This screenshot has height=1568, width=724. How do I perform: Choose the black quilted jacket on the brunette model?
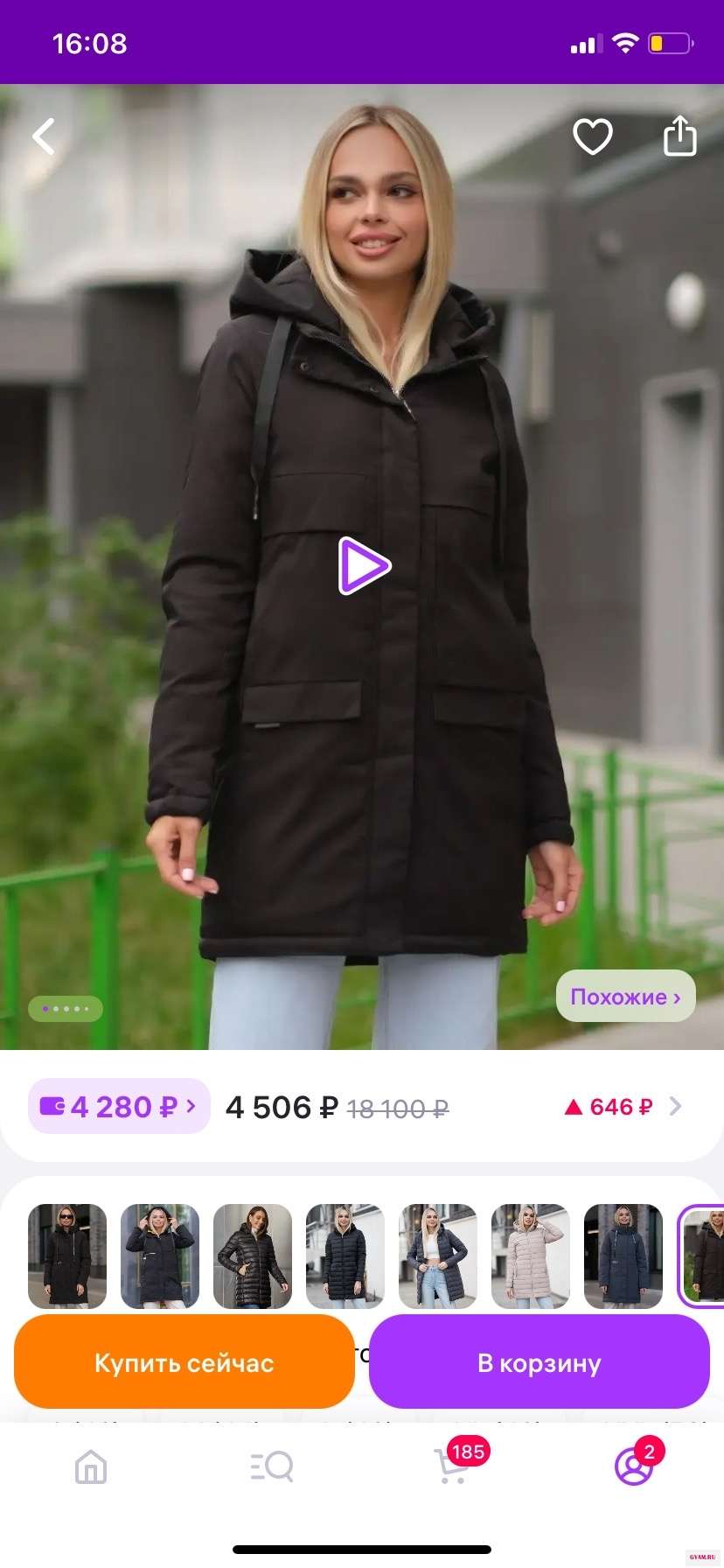click(253, 1256)
